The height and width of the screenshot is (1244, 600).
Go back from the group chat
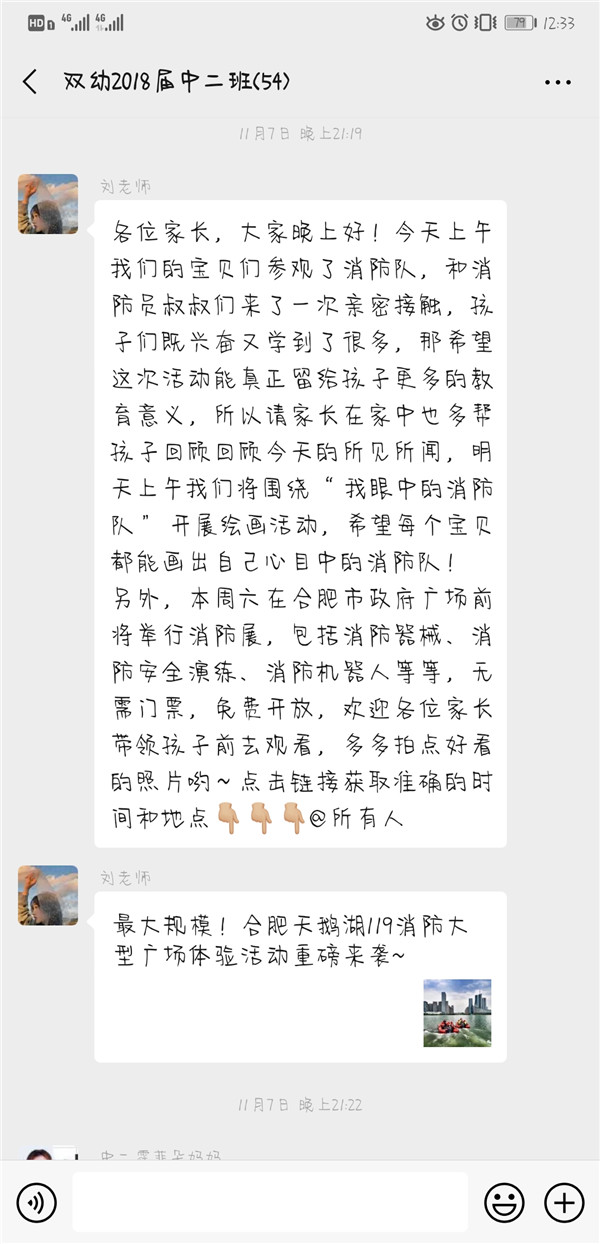click(30, 82)
